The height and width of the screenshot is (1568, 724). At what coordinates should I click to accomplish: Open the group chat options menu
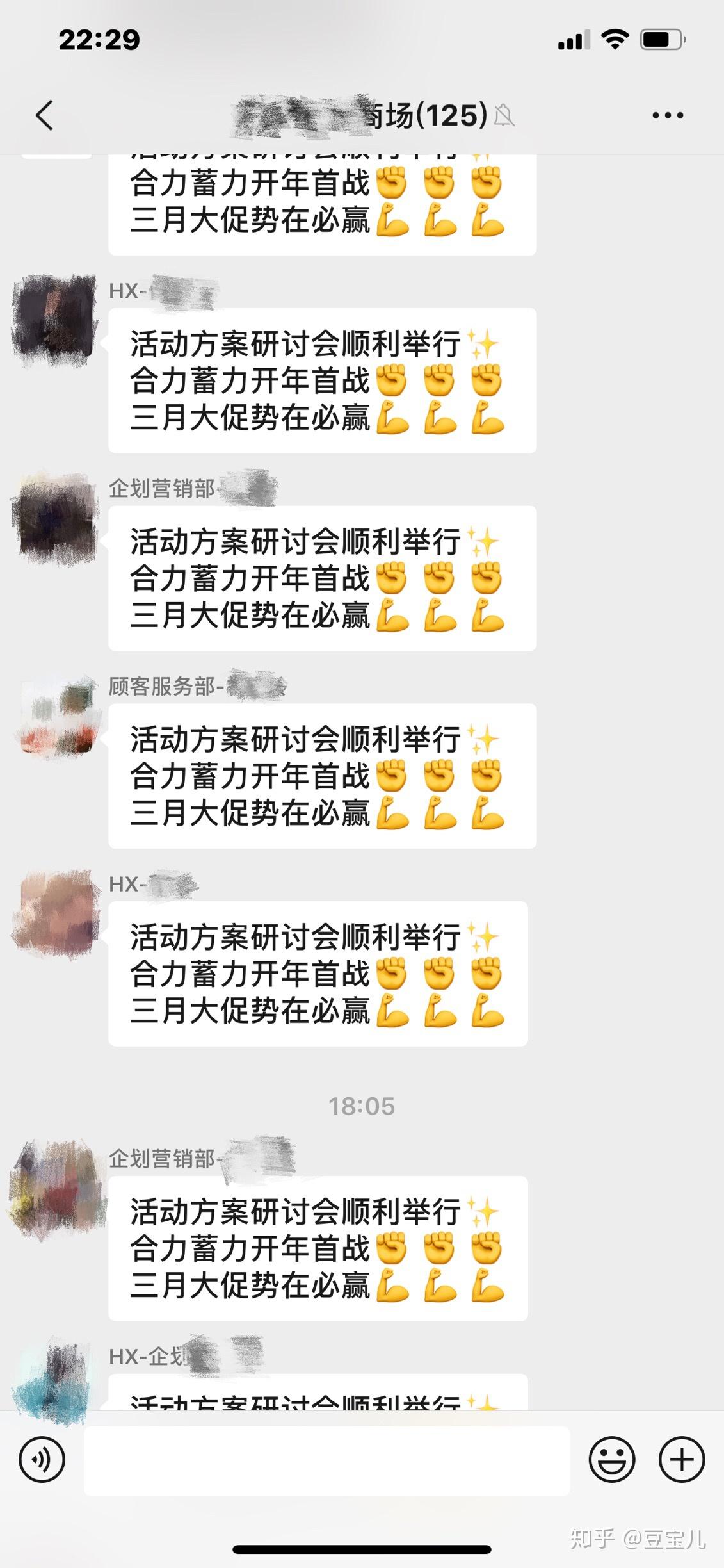pyautogui.click(x=667, y=116)
